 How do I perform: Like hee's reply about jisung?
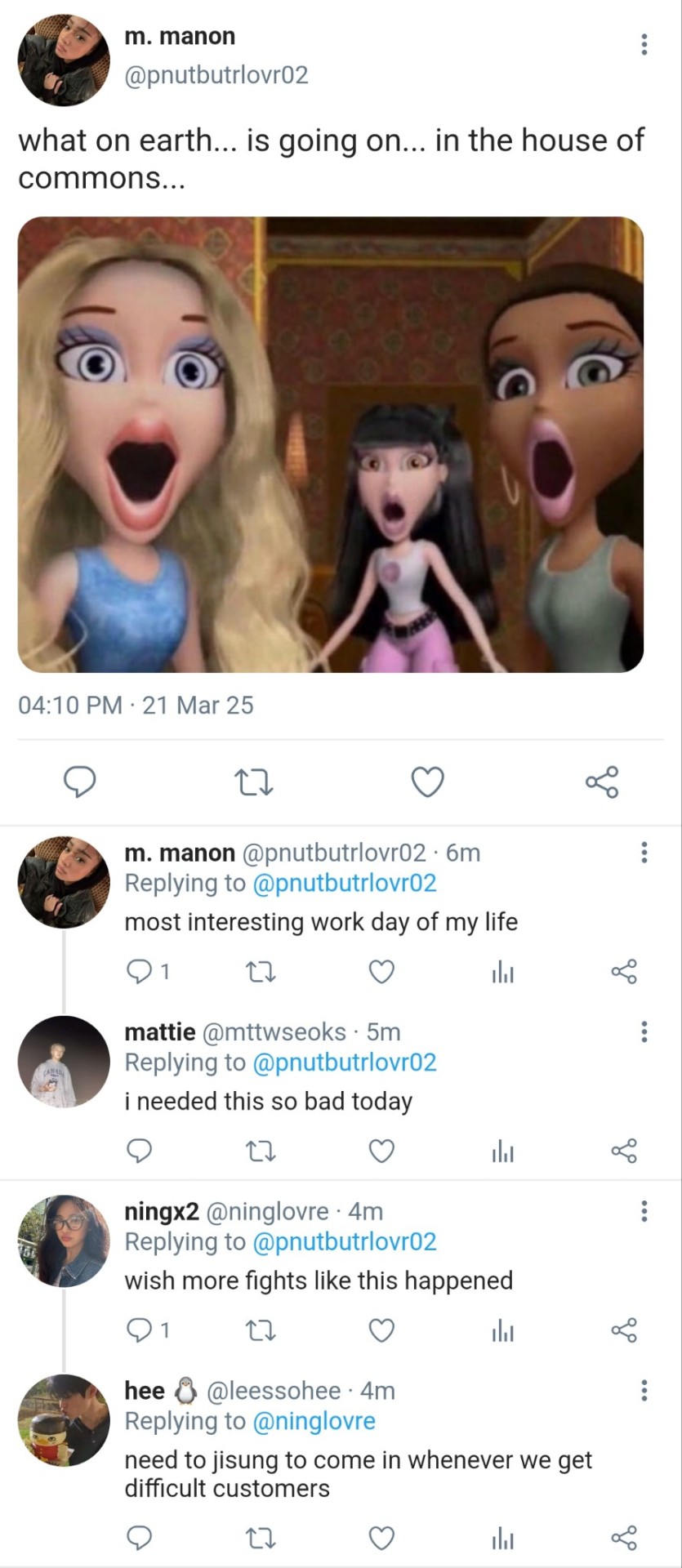381,1539
